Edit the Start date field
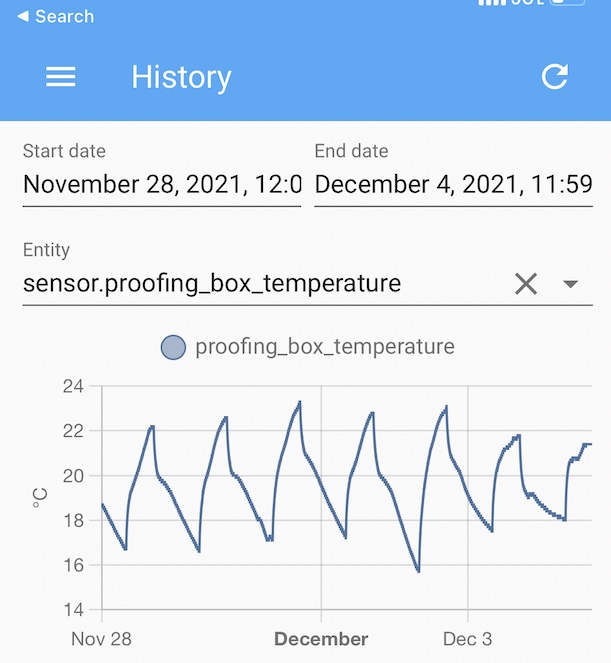Screen dimensions: 611x663 point(161,185)
